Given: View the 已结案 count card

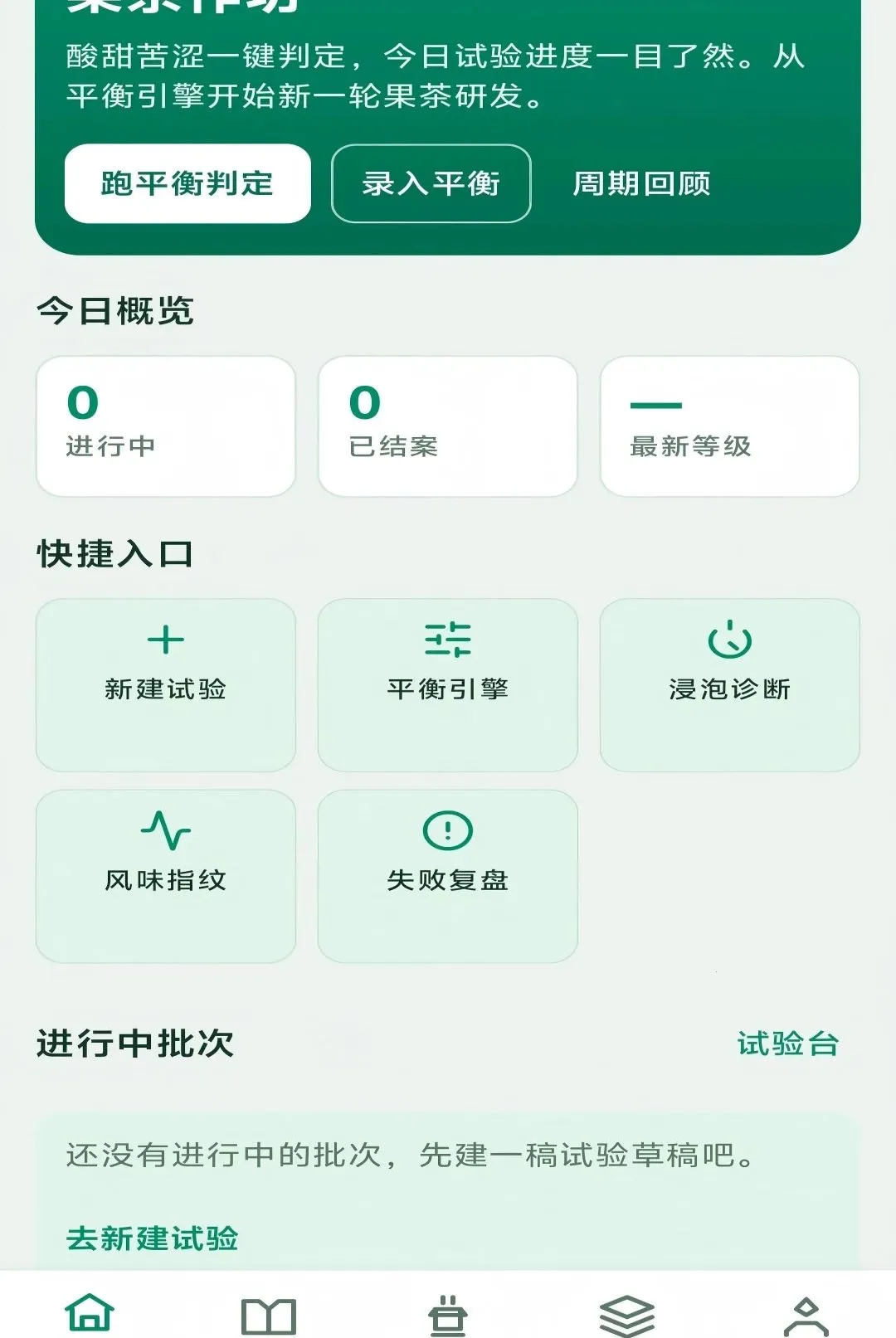Looking at the screenshot, I should (x=448, y=426).
